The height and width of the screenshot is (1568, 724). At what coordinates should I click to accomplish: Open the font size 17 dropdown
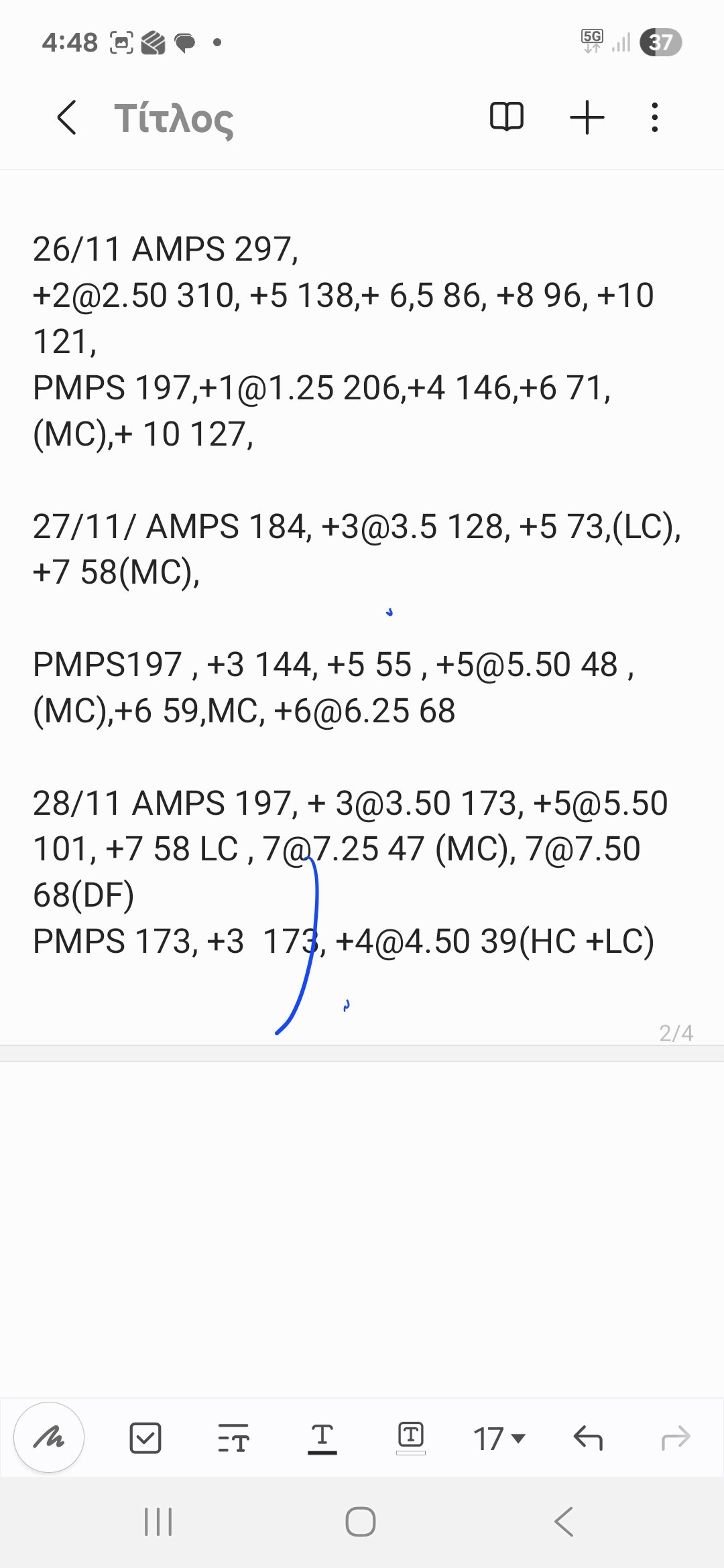tap(499, 1439)
